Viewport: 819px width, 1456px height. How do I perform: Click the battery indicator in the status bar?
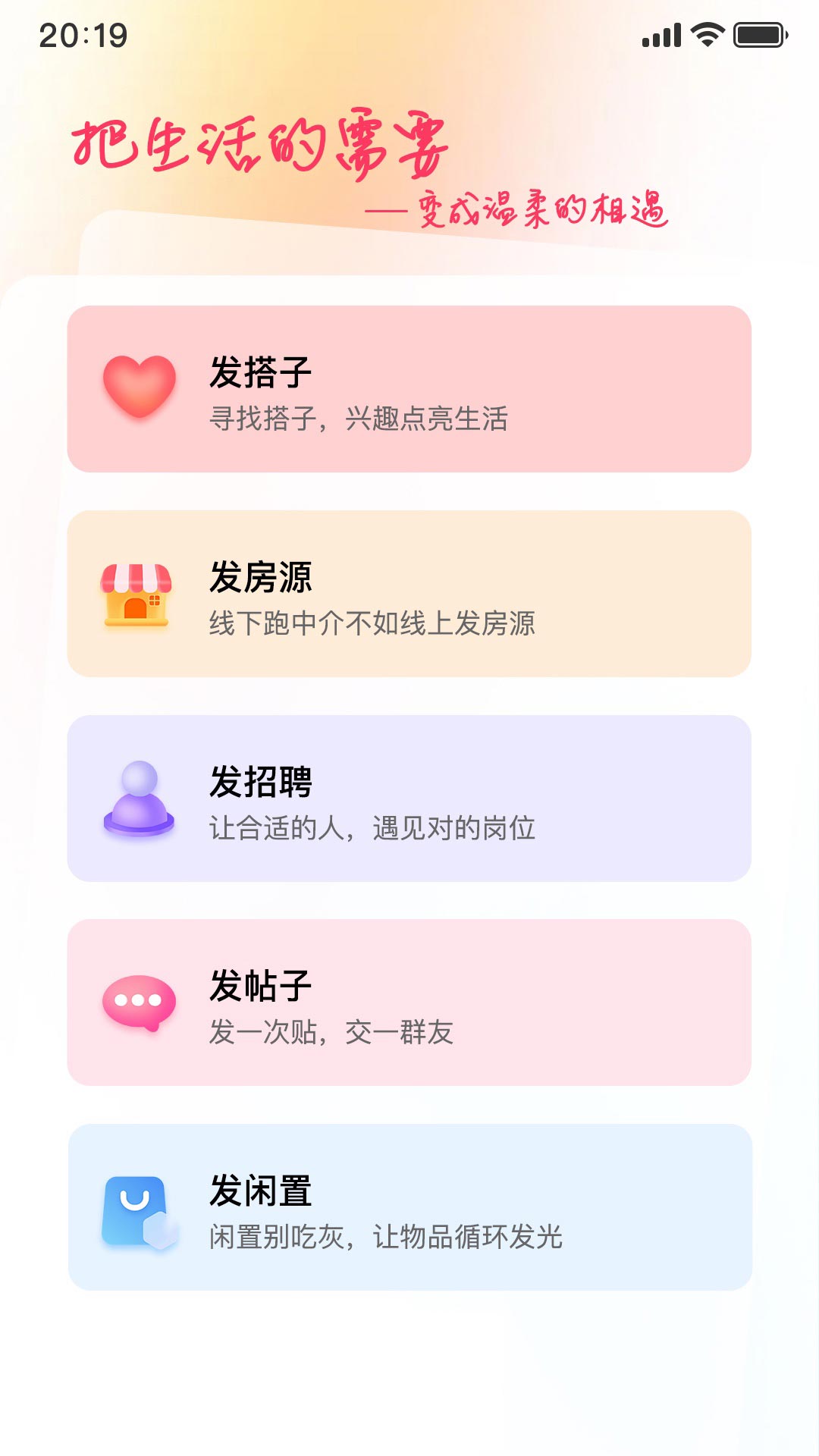760,34
